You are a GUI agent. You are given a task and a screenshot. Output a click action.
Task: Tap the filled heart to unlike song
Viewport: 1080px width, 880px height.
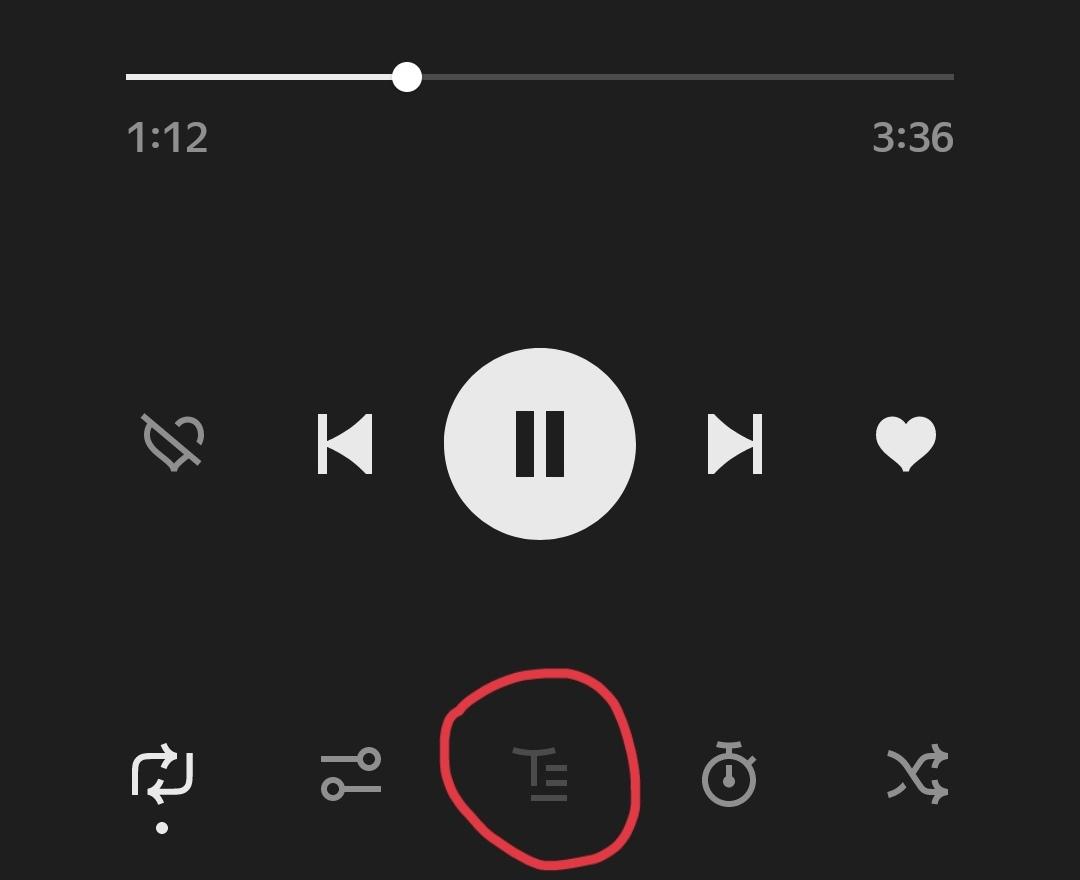(x=906, y=444)
